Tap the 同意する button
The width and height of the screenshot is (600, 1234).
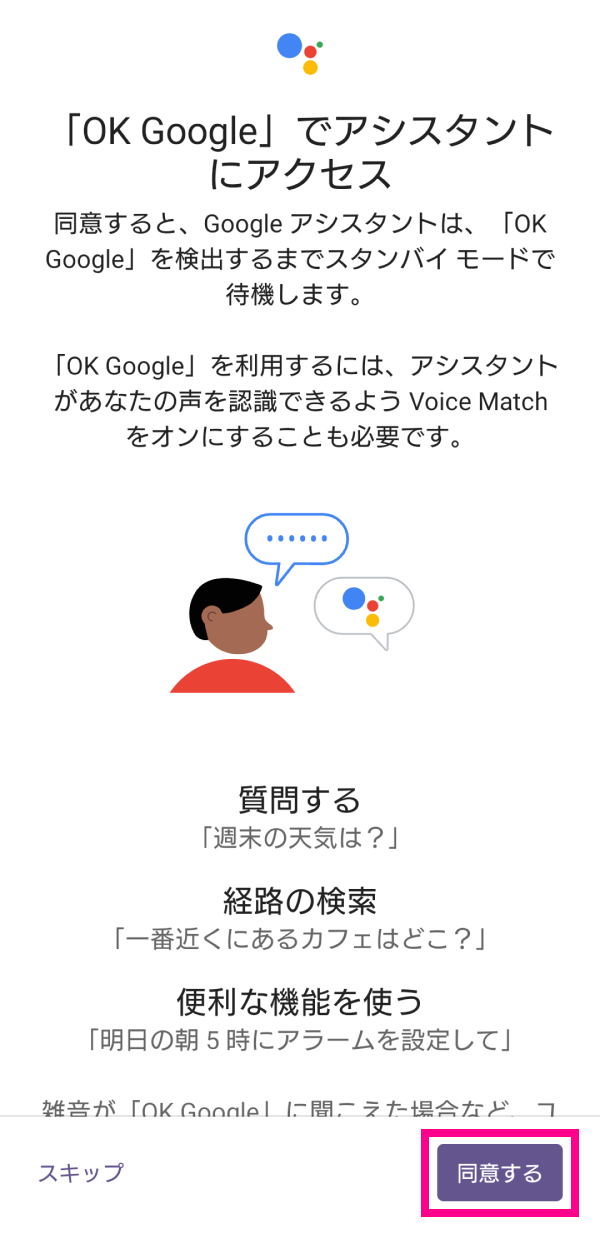(x=499, y=1172)
